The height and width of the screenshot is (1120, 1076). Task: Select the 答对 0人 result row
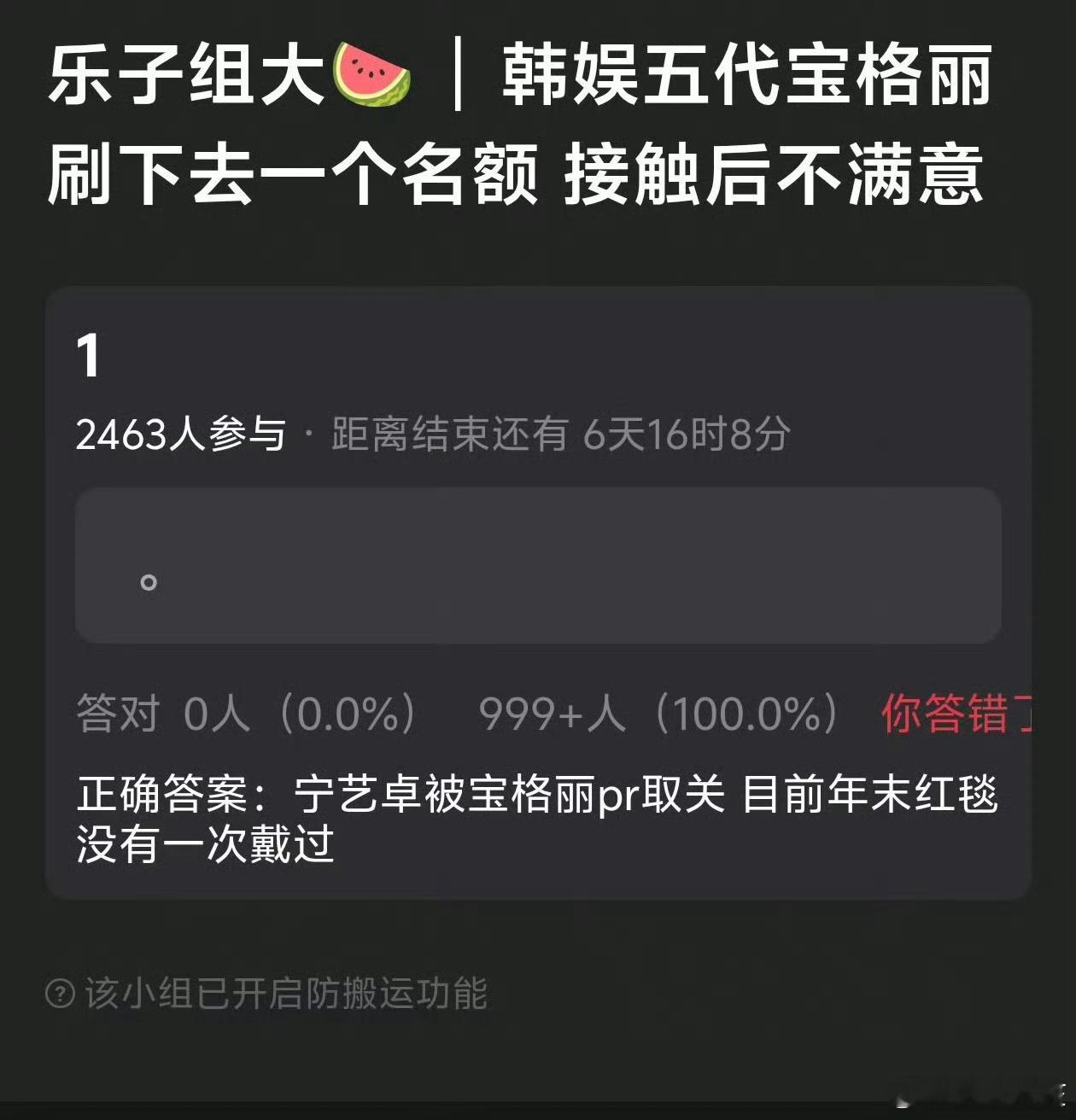tap(248, 715)
